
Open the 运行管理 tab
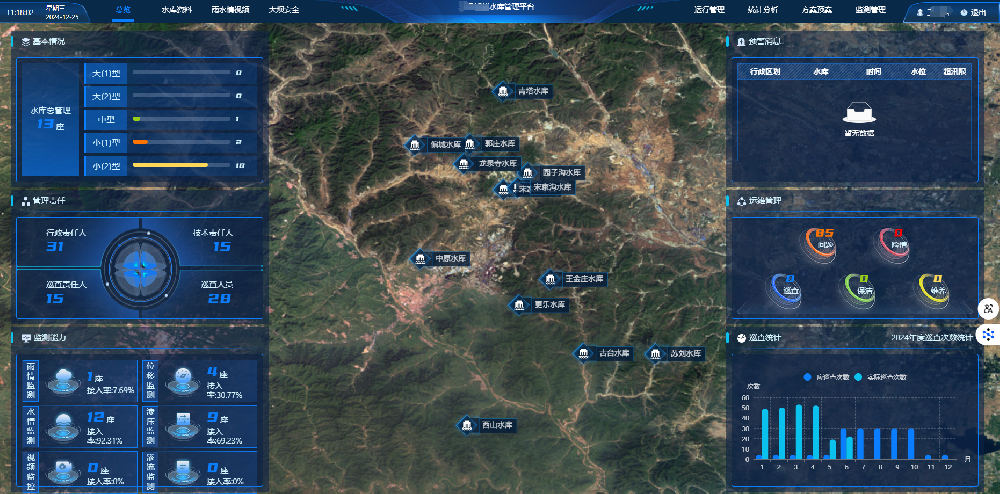coord(709,9)
